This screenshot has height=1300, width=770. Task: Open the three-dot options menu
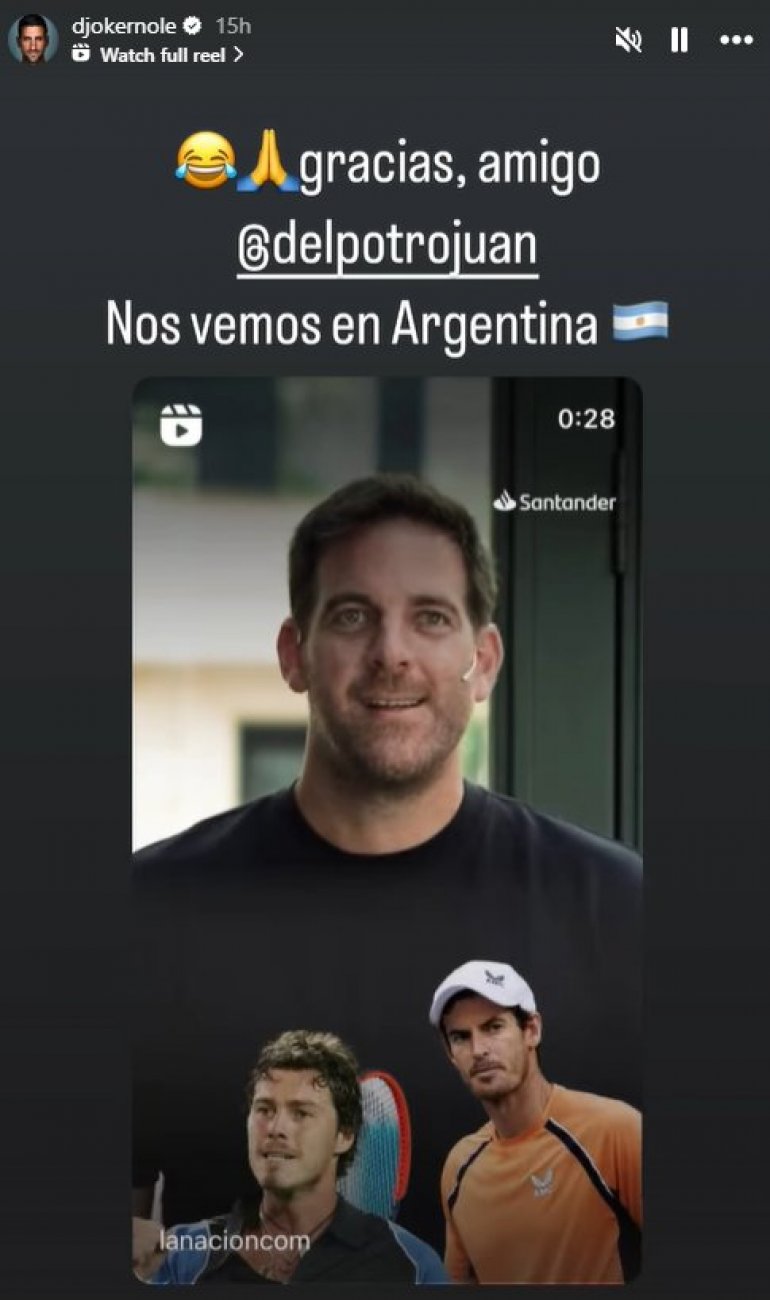coord(736,40)
